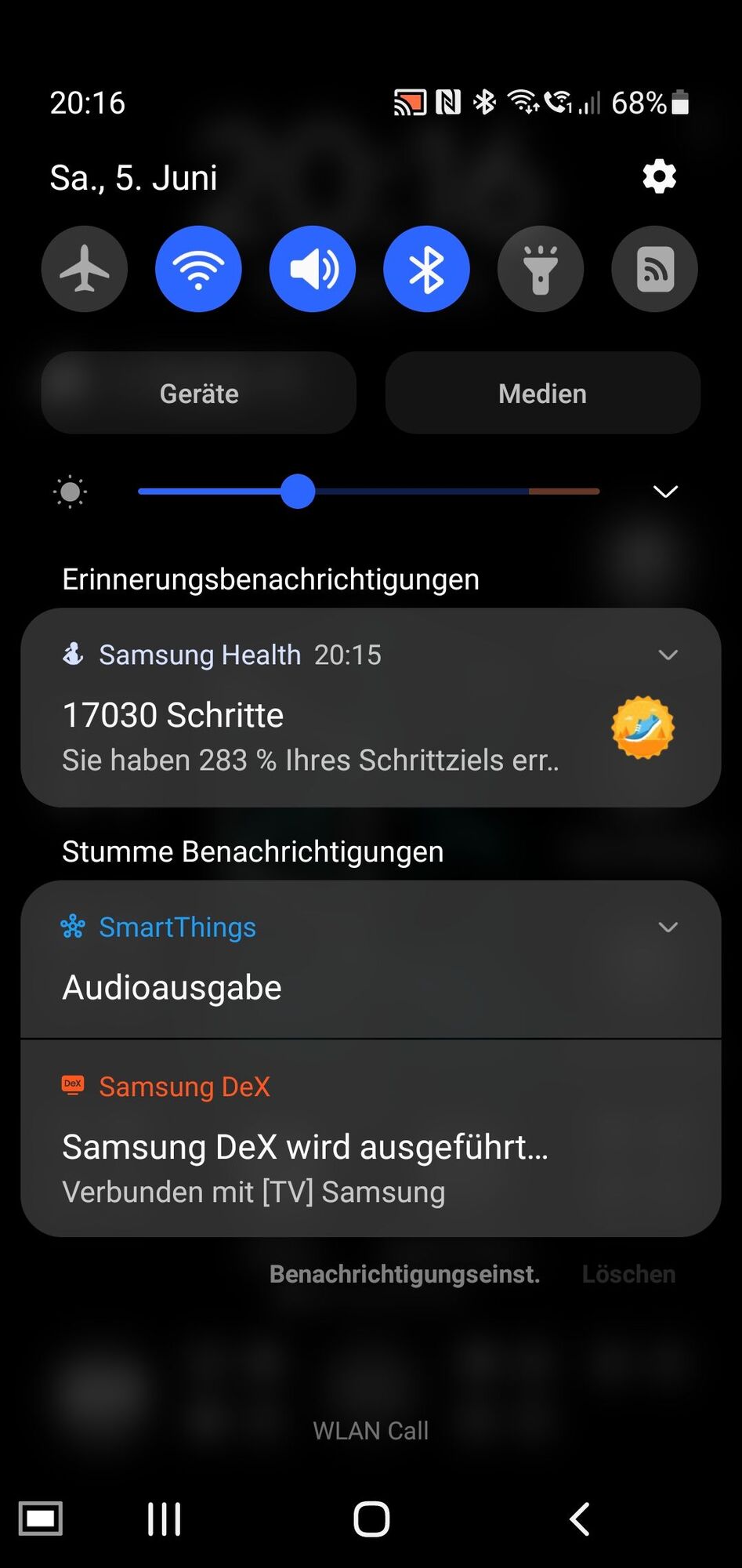This screenshot has width=742, height=1568.
Task: Clear notifications with Löschen
Action: (x=628, y=1274)
